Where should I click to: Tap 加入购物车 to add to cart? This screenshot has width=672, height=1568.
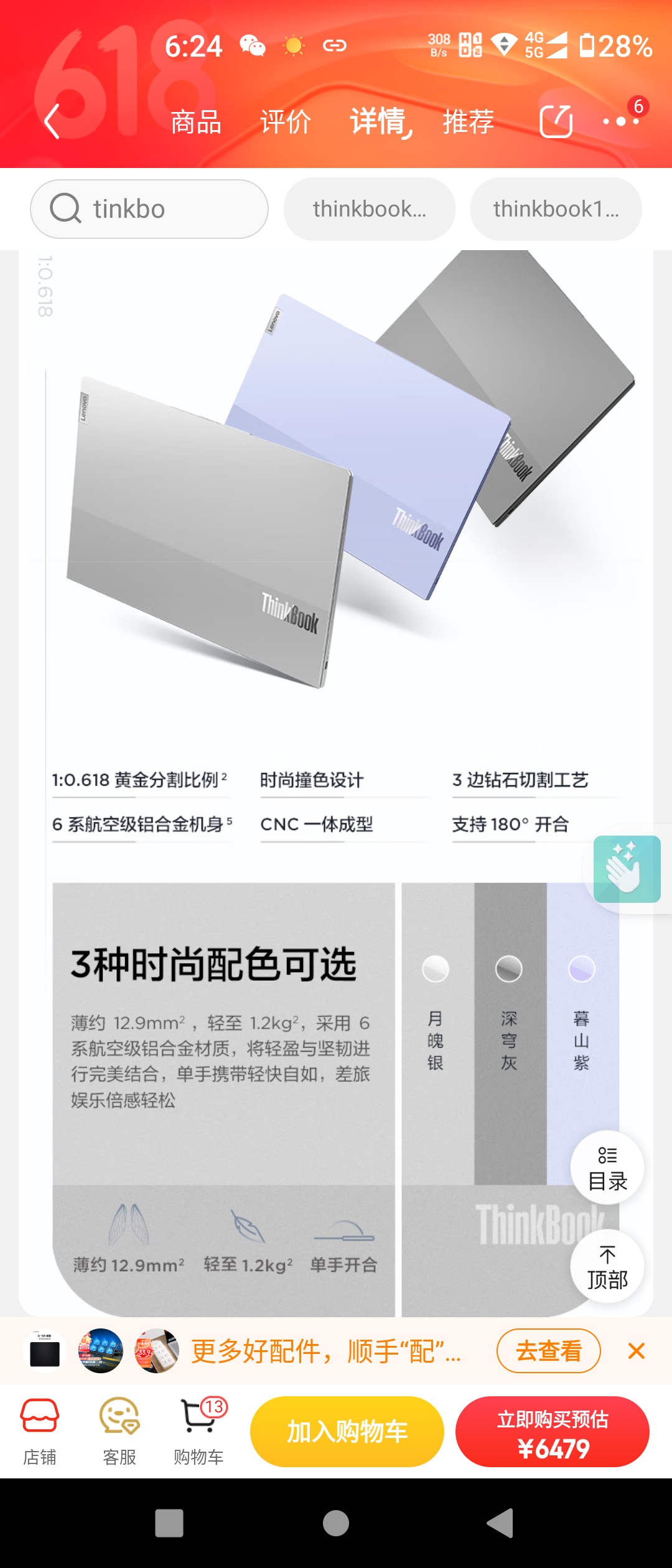pos(347,1432)
